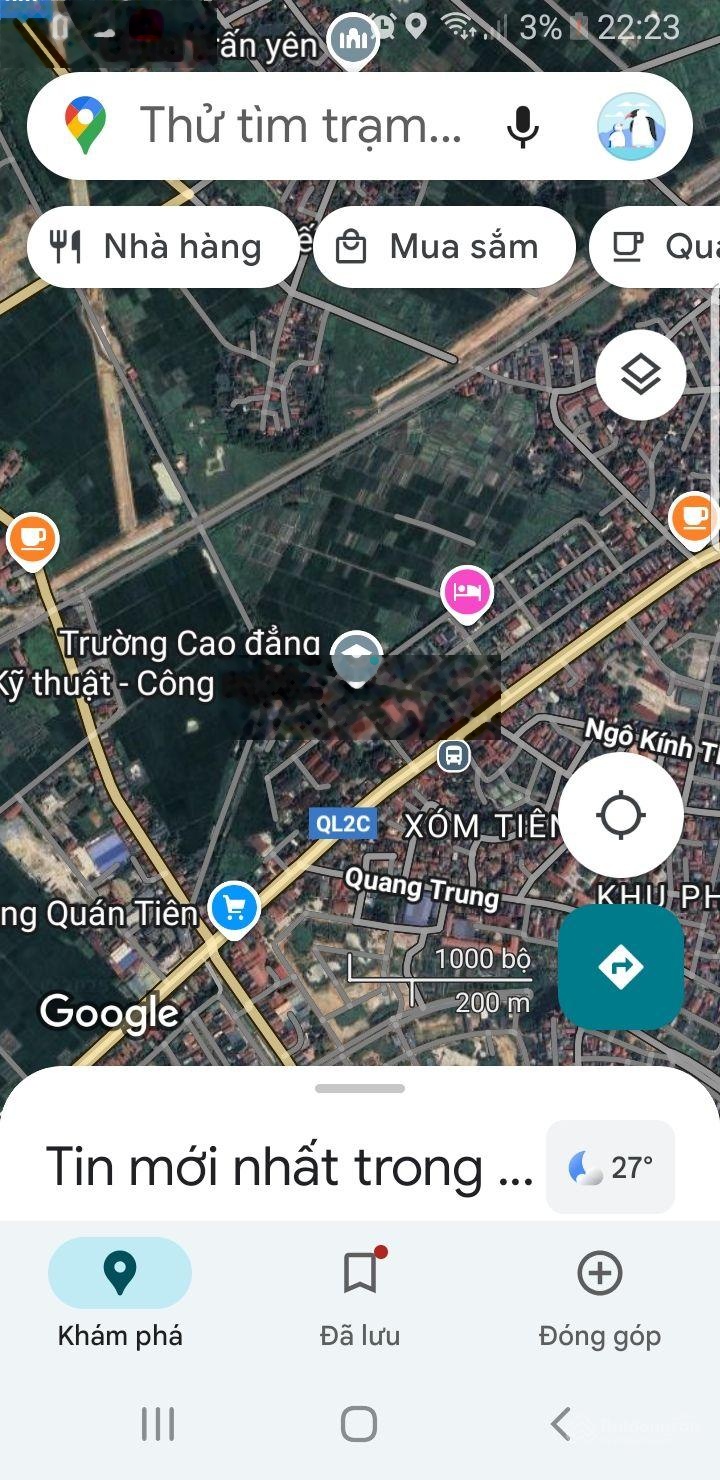Viewport: 720px width, 1480px height.
Task: Return to the system home screen
Action: point(359,1424)
